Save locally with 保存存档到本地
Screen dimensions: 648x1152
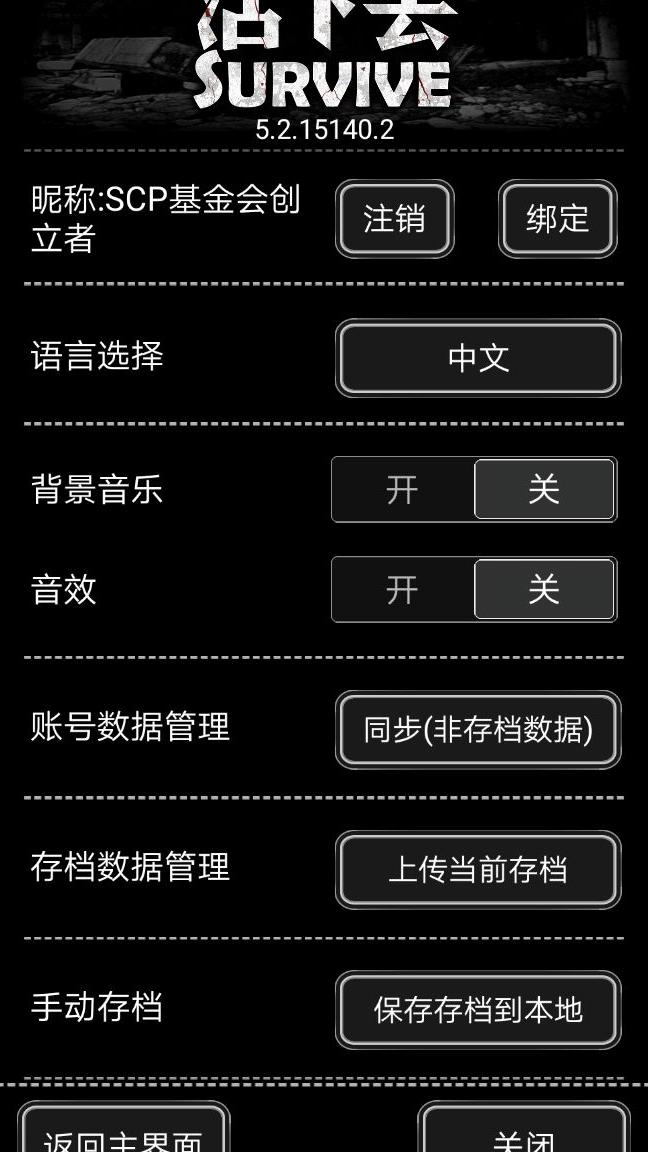[x=478, y=1009]
